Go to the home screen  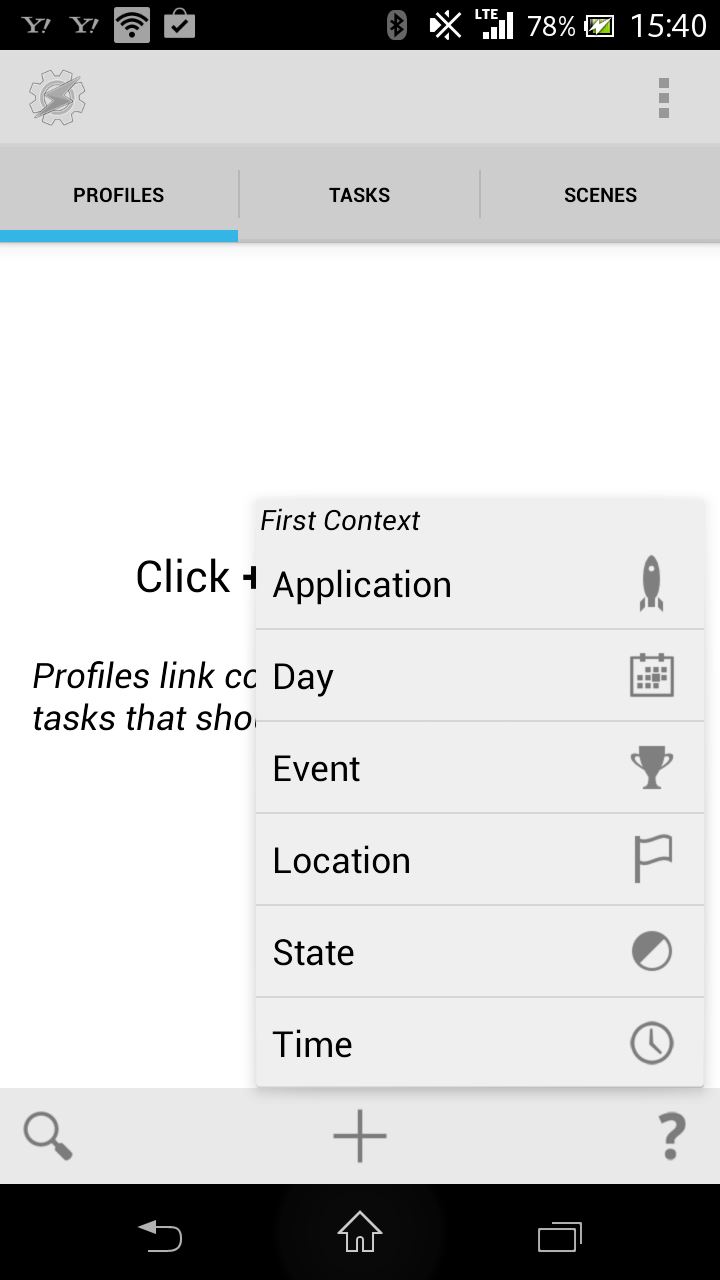[x=360, y=1232]
